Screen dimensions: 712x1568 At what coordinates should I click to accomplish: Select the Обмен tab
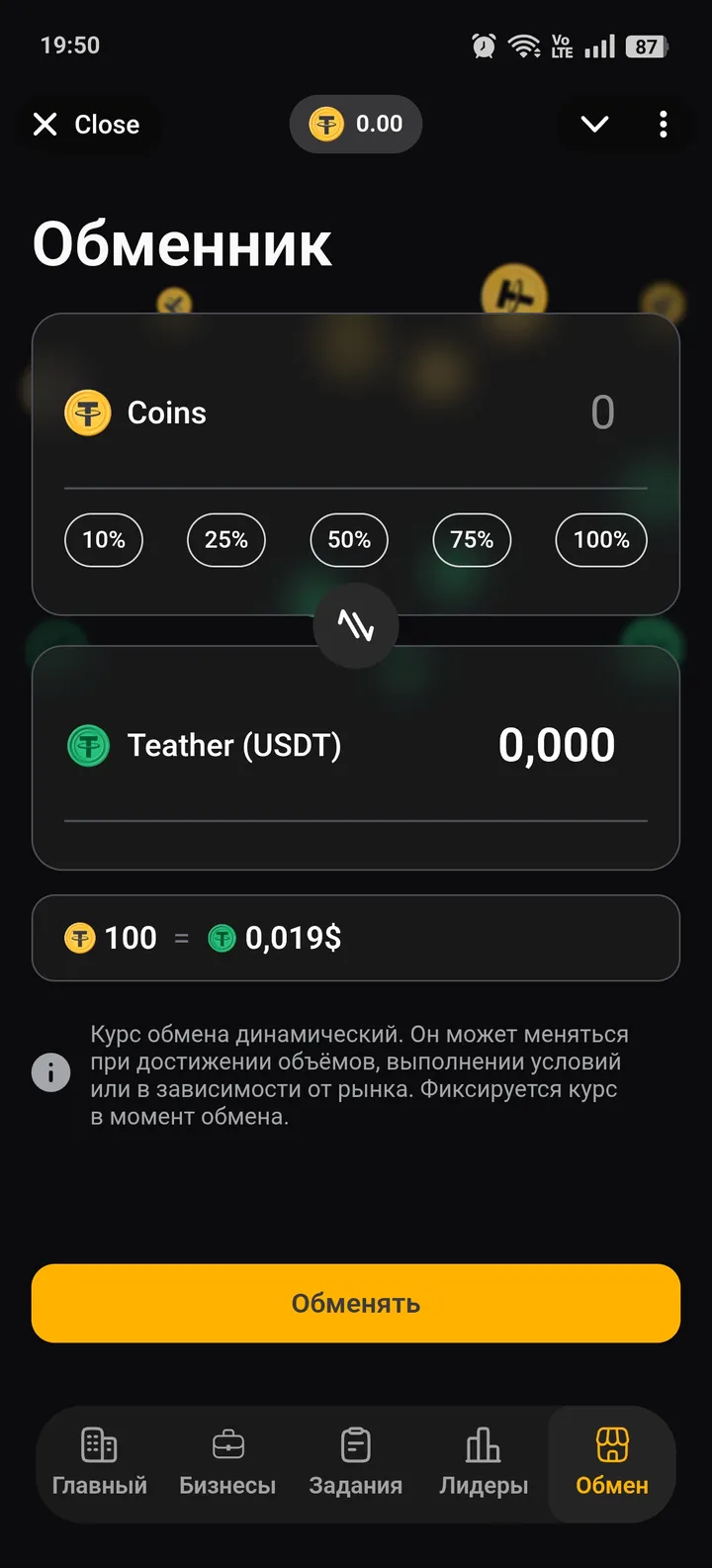(612, 1463)
